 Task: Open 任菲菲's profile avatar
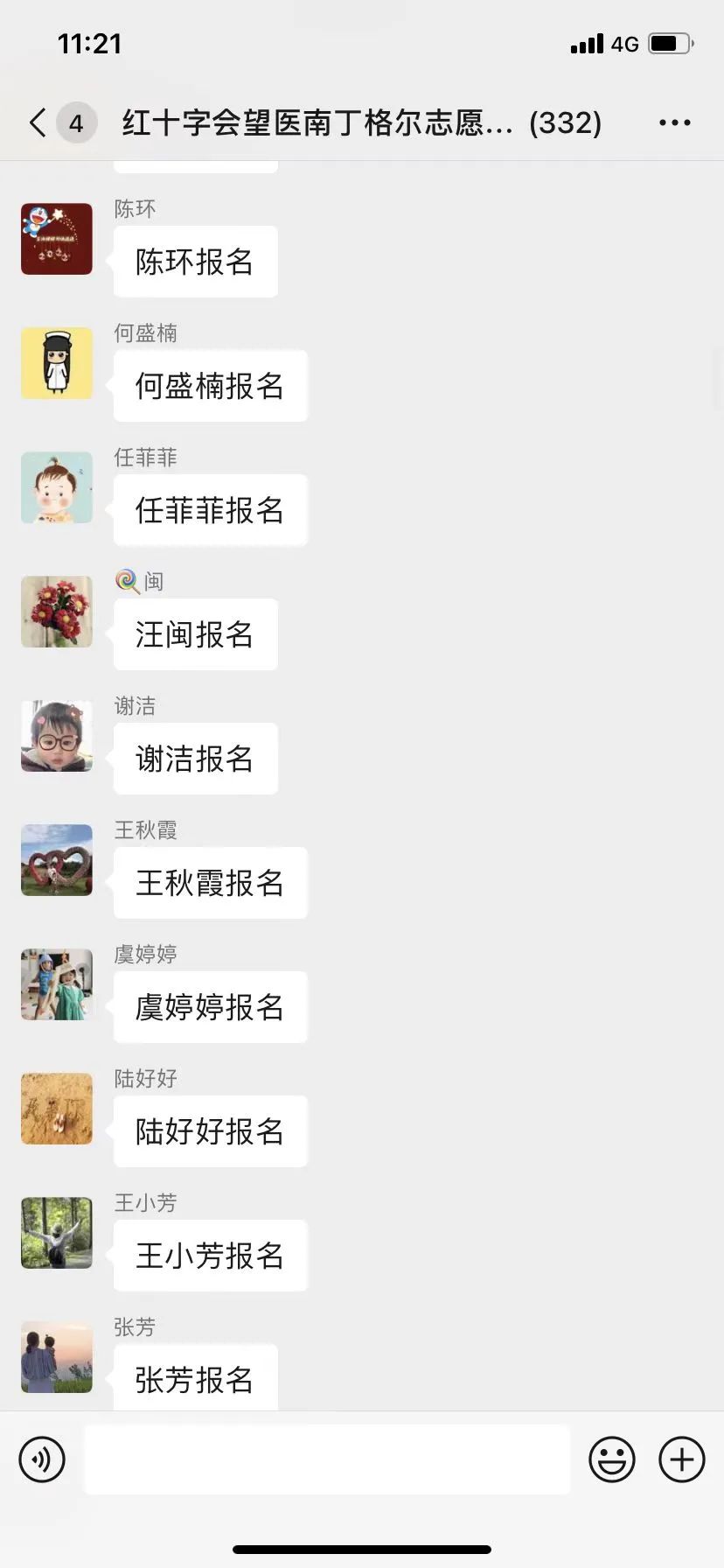[57, 487]
